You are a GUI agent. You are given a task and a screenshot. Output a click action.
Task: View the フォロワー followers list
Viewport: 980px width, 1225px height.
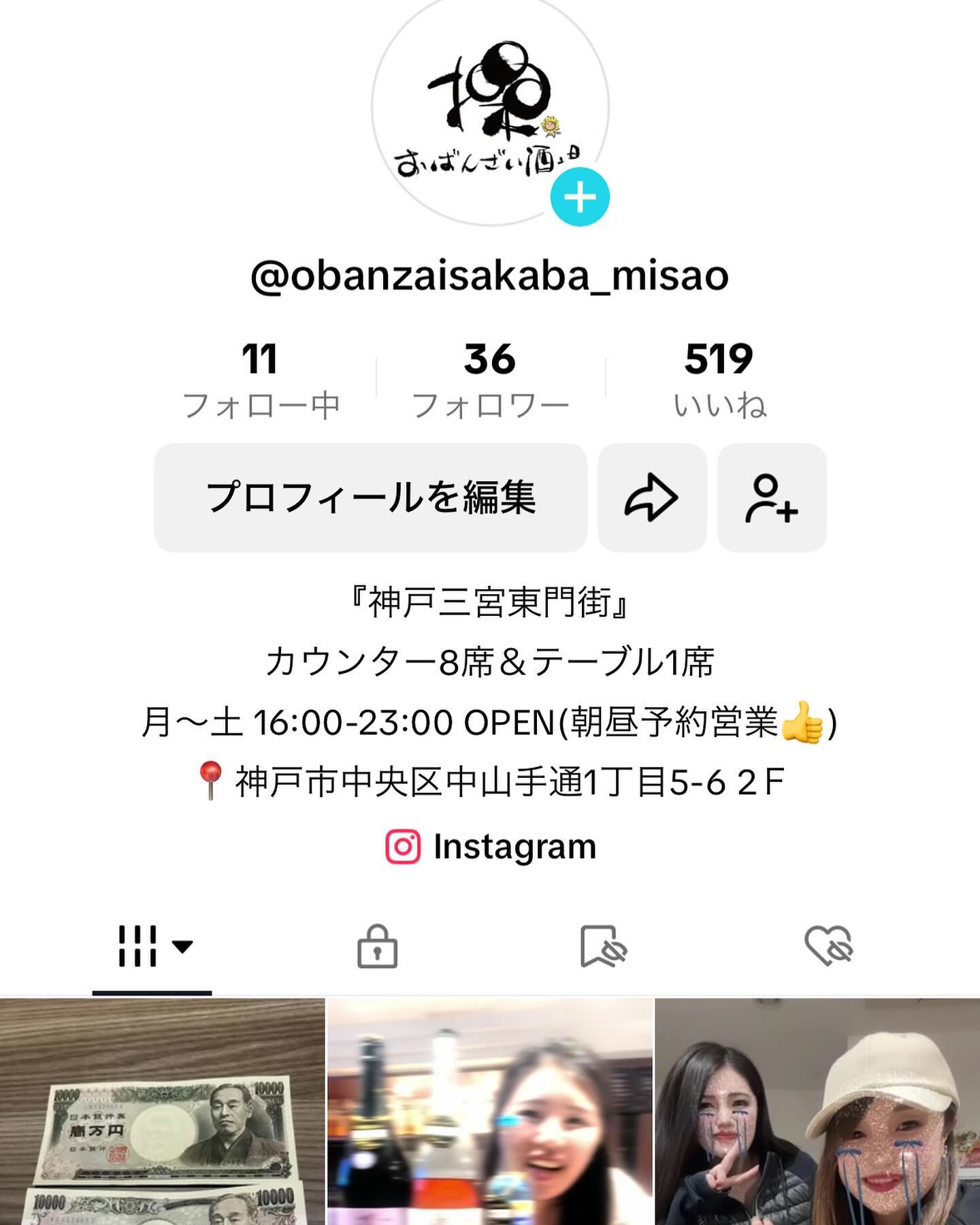click(x=490, y=380)
